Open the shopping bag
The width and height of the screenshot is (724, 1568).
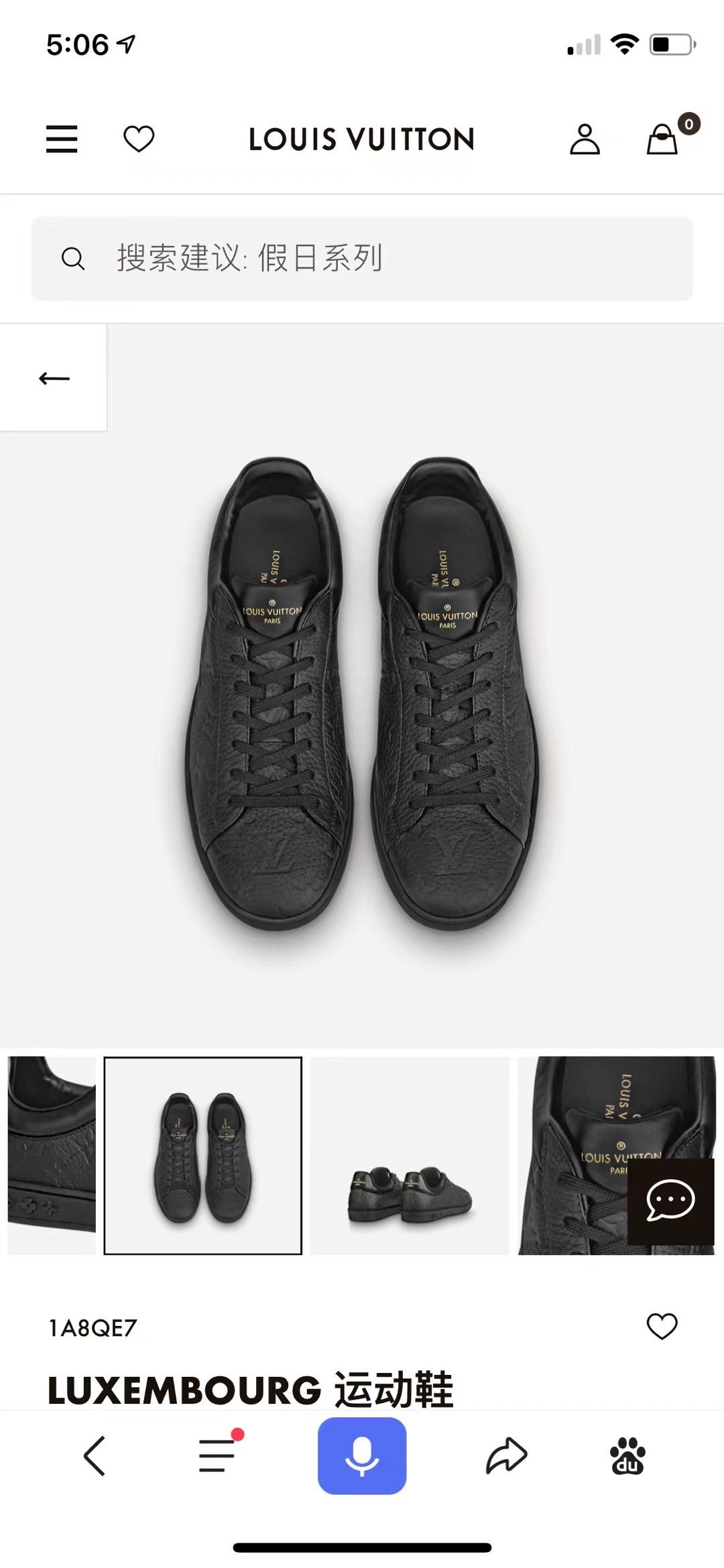[663, 139]
